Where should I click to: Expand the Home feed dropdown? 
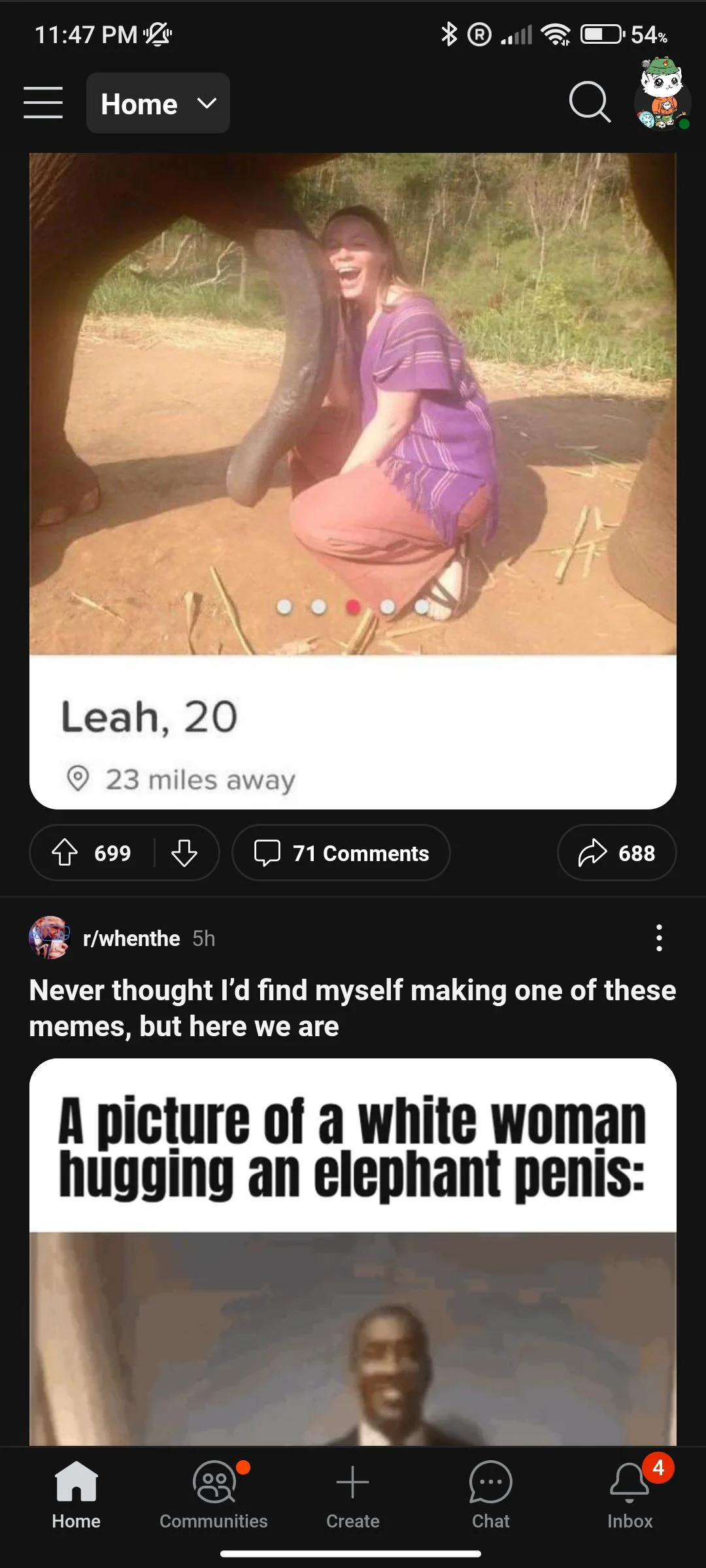[158, 103]
